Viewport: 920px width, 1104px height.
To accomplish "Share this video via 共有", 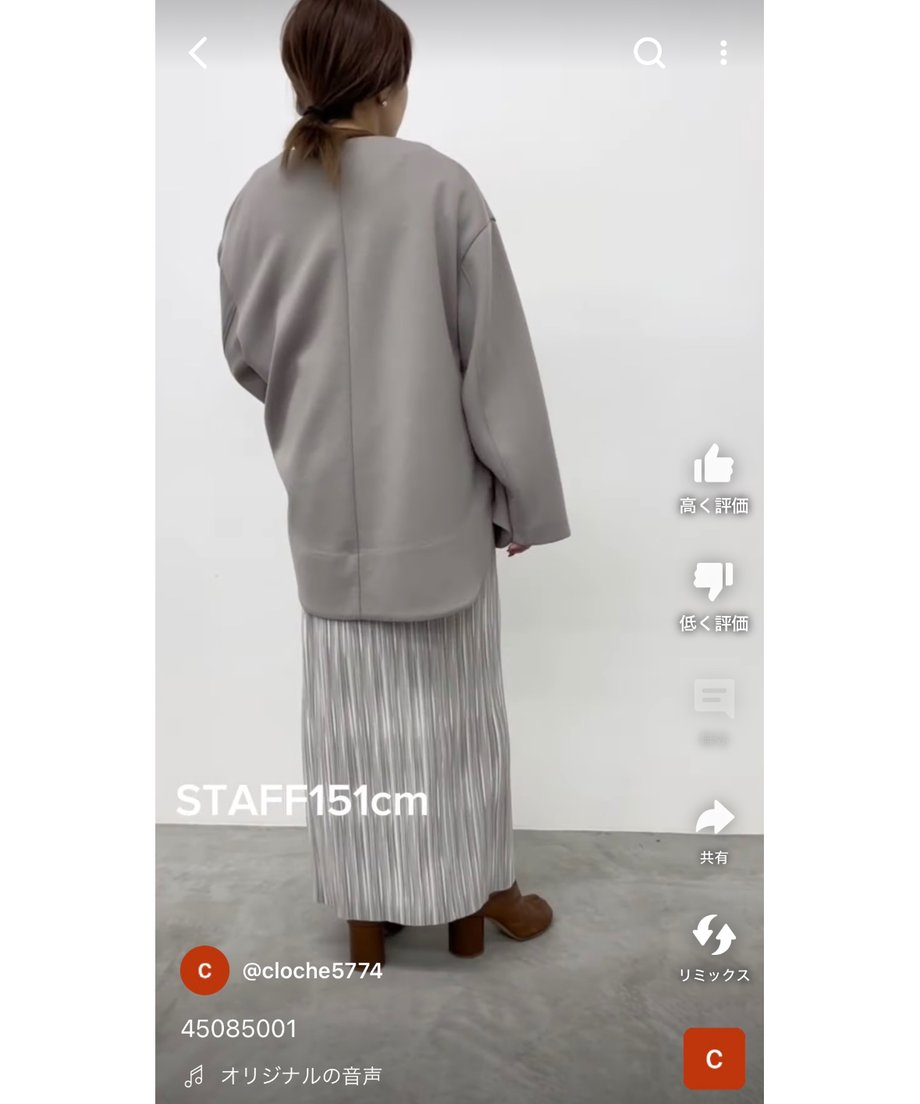I will [714, 818].
